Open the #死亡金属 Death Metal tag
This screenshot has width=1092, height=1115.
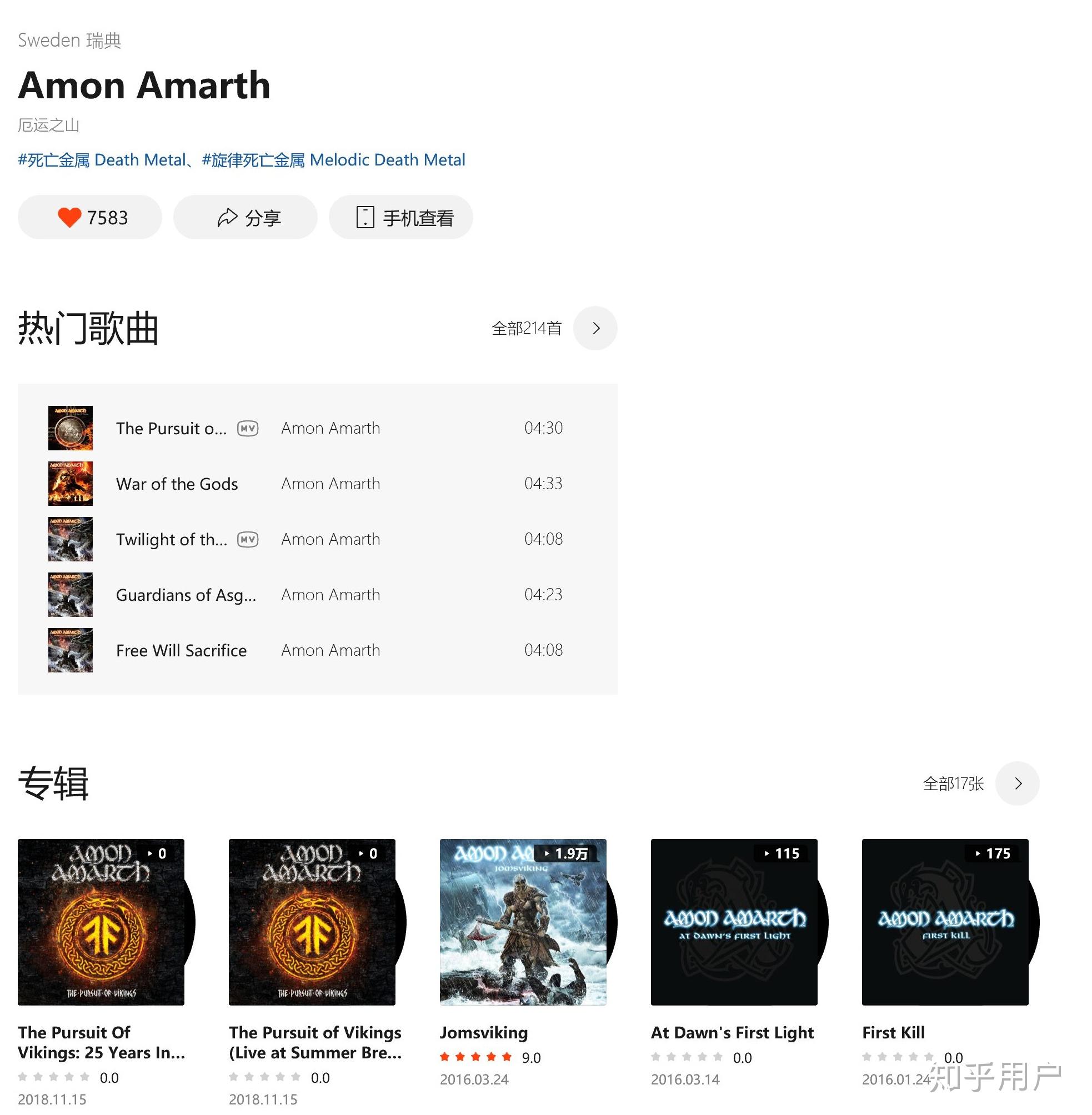(102, 160)
